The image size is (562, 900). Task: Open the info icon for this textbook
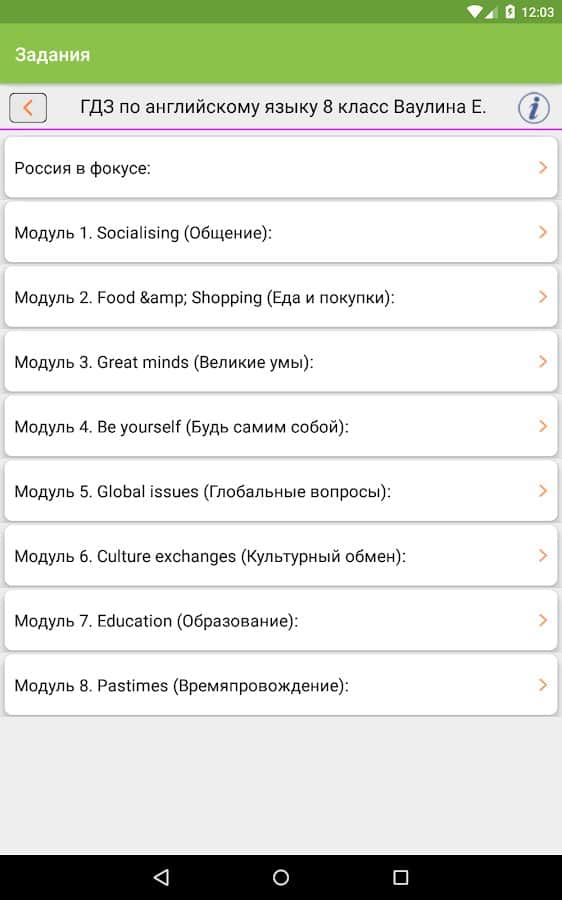(533, 107)
